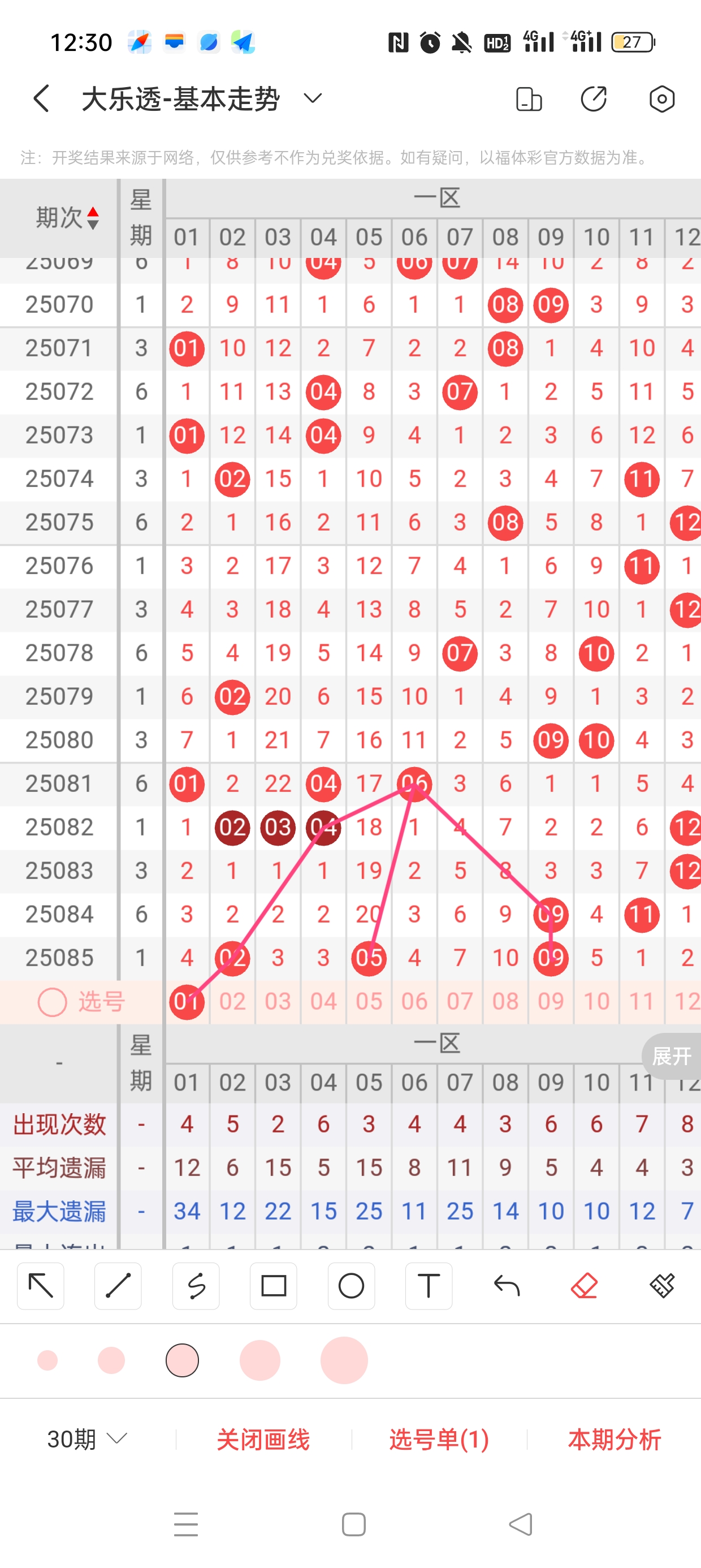This screenshot has height=1568, width=701.
Task: Select the rectangle shape tool
Action: click(273, 1286)
